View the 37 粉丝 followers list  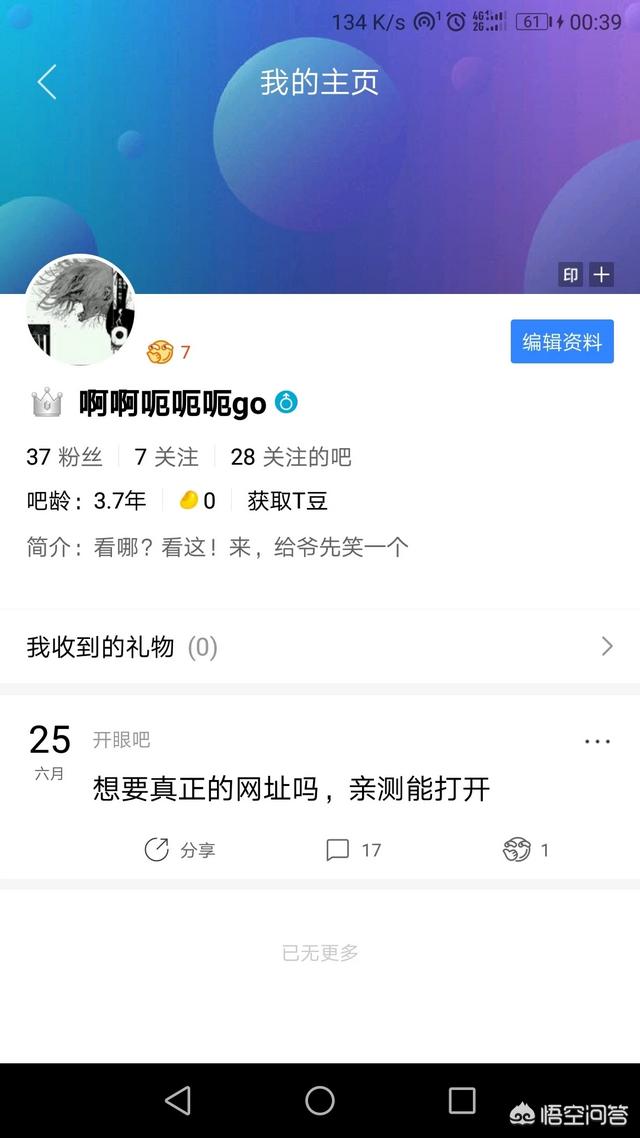pos(64,457)
